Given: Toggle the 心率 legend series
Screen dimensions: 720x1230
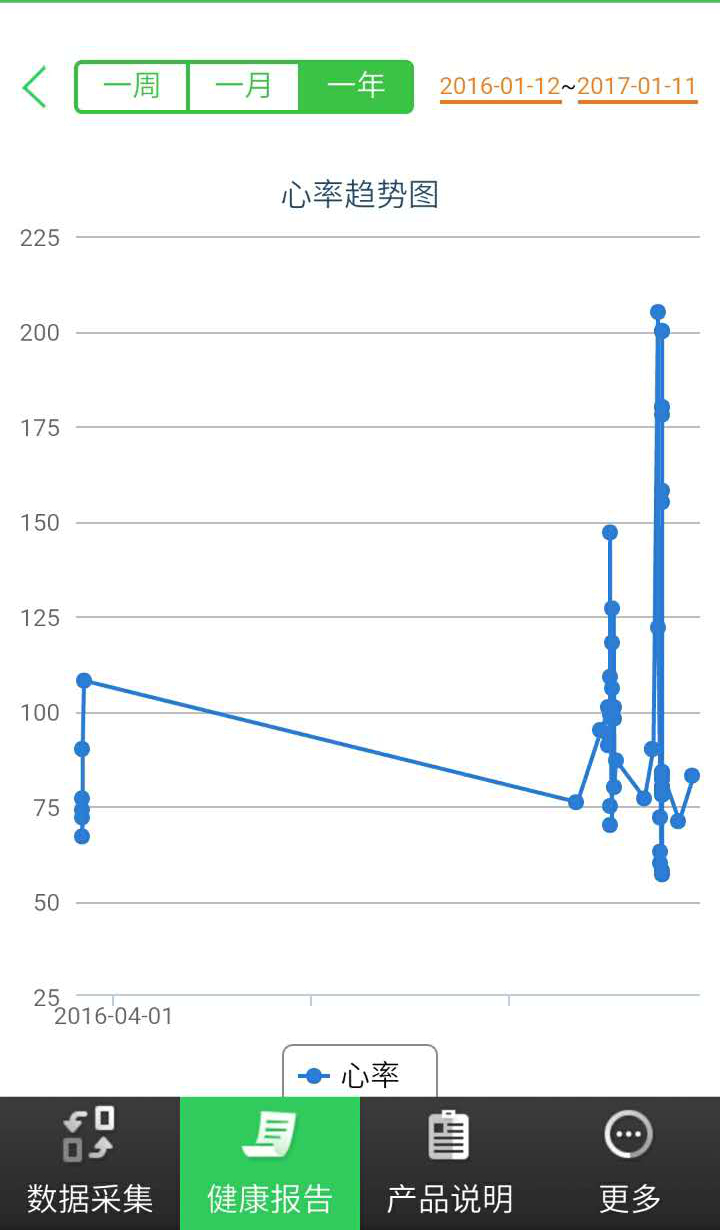Looking at the screenshot, I should point(359,1075).
